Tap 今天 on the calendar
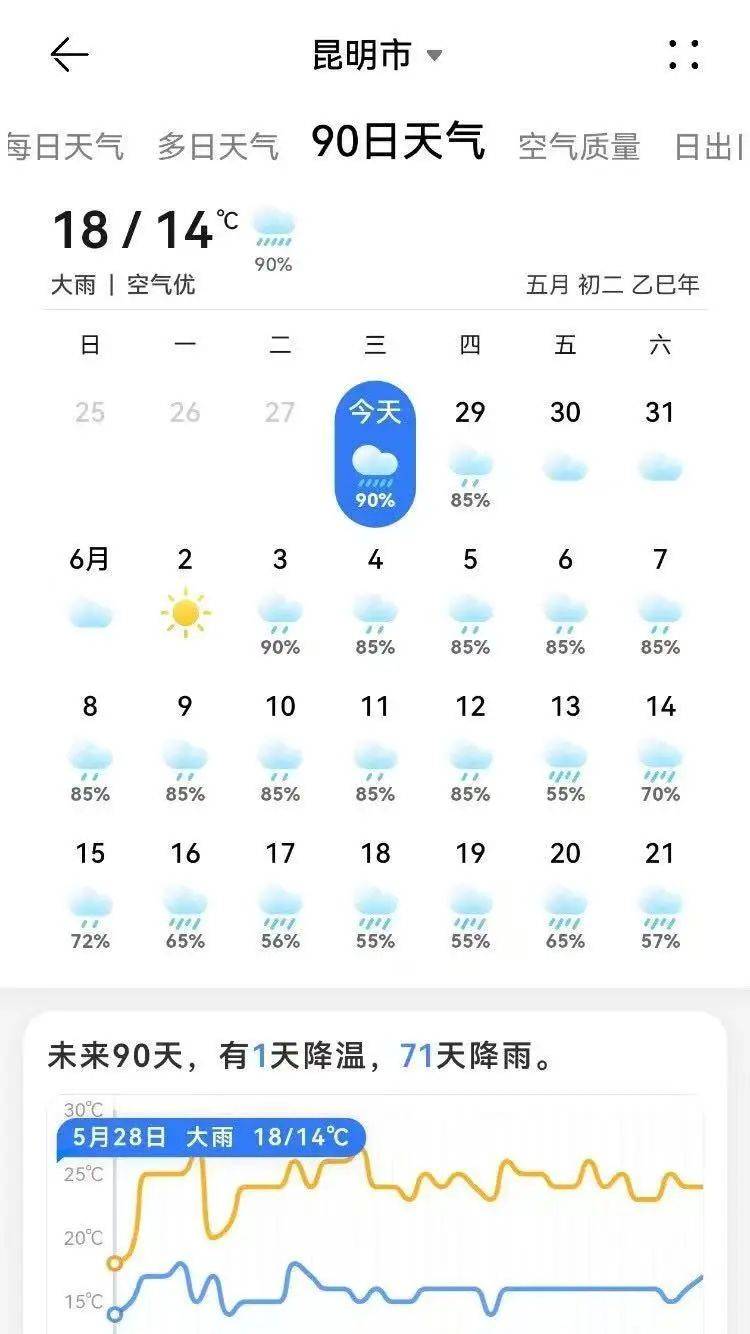Screen dimensions: 750x1334 coord(375,412)
